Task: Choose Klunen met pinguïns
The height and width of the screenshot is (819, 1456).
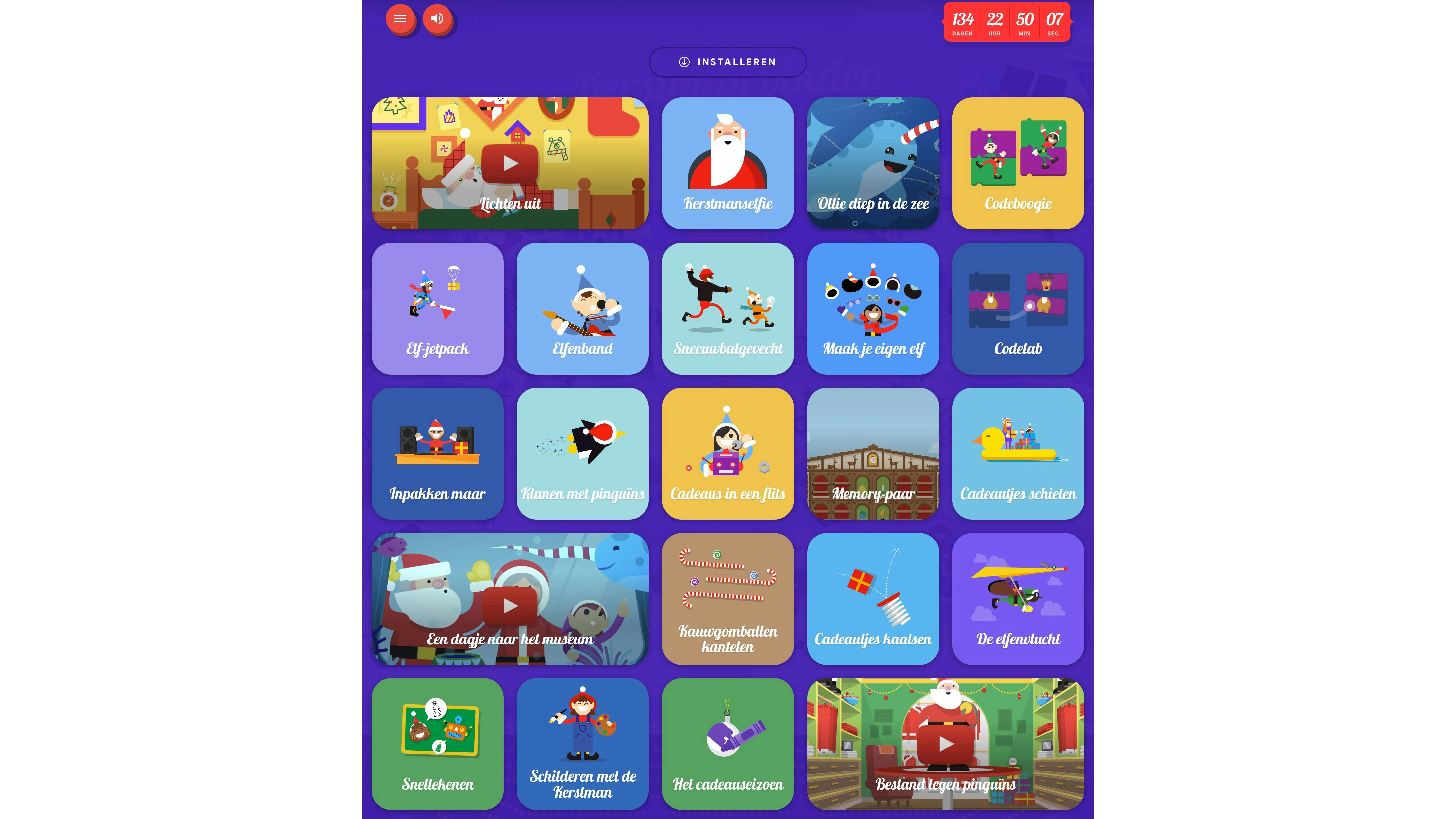Action: (x=582, y=453)
